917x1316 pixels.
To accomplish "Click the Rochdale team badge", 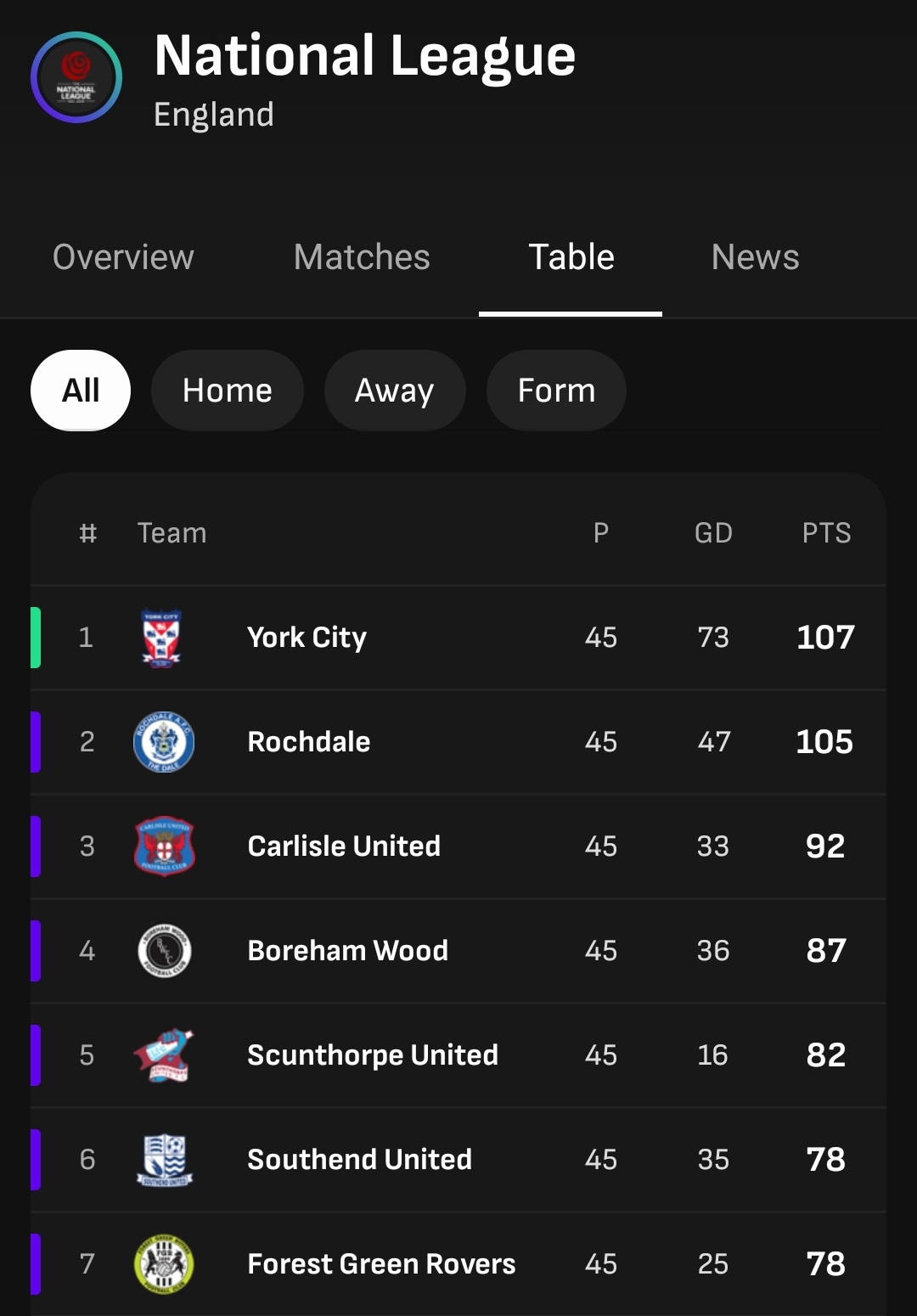I will pos(164,741).
